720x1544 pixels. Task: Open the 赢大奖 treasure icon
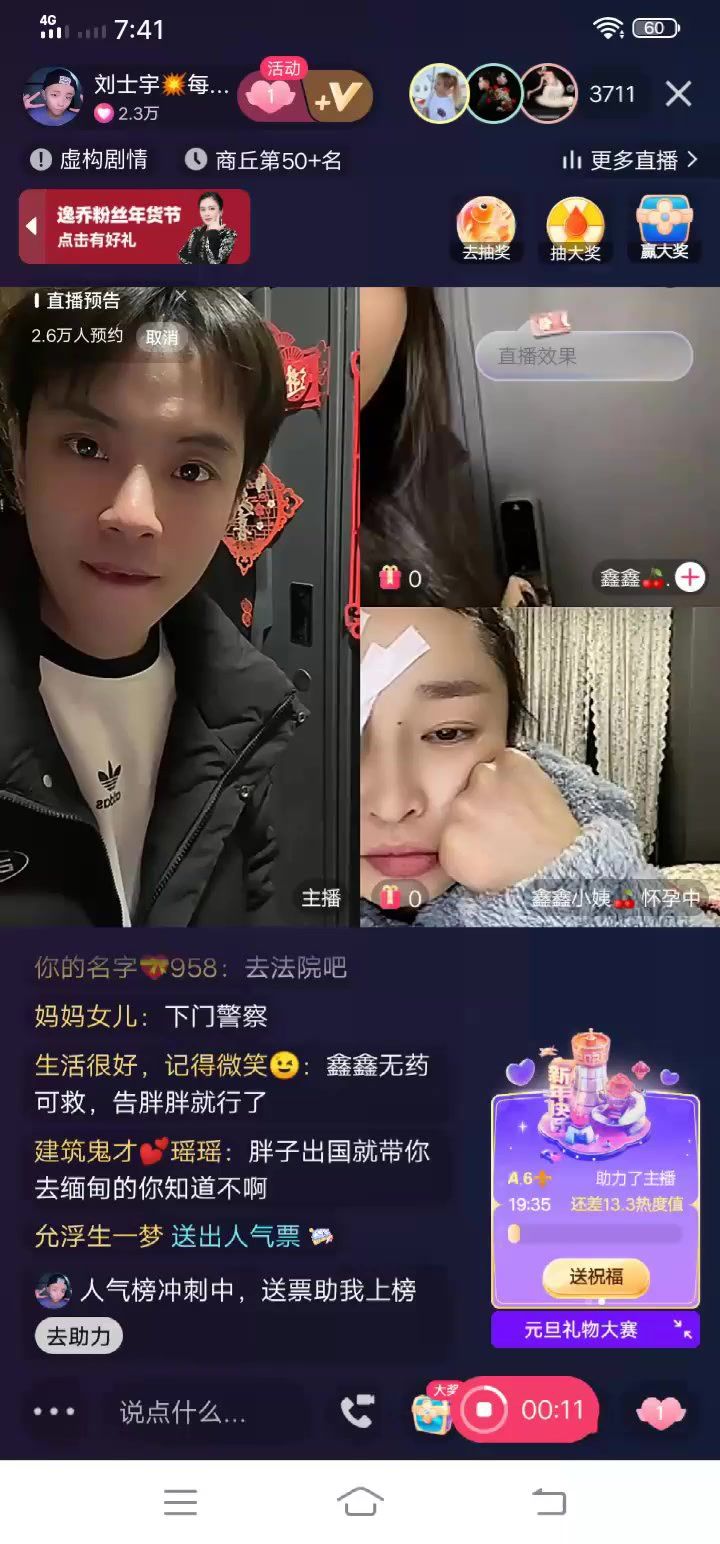coord(665,229)
